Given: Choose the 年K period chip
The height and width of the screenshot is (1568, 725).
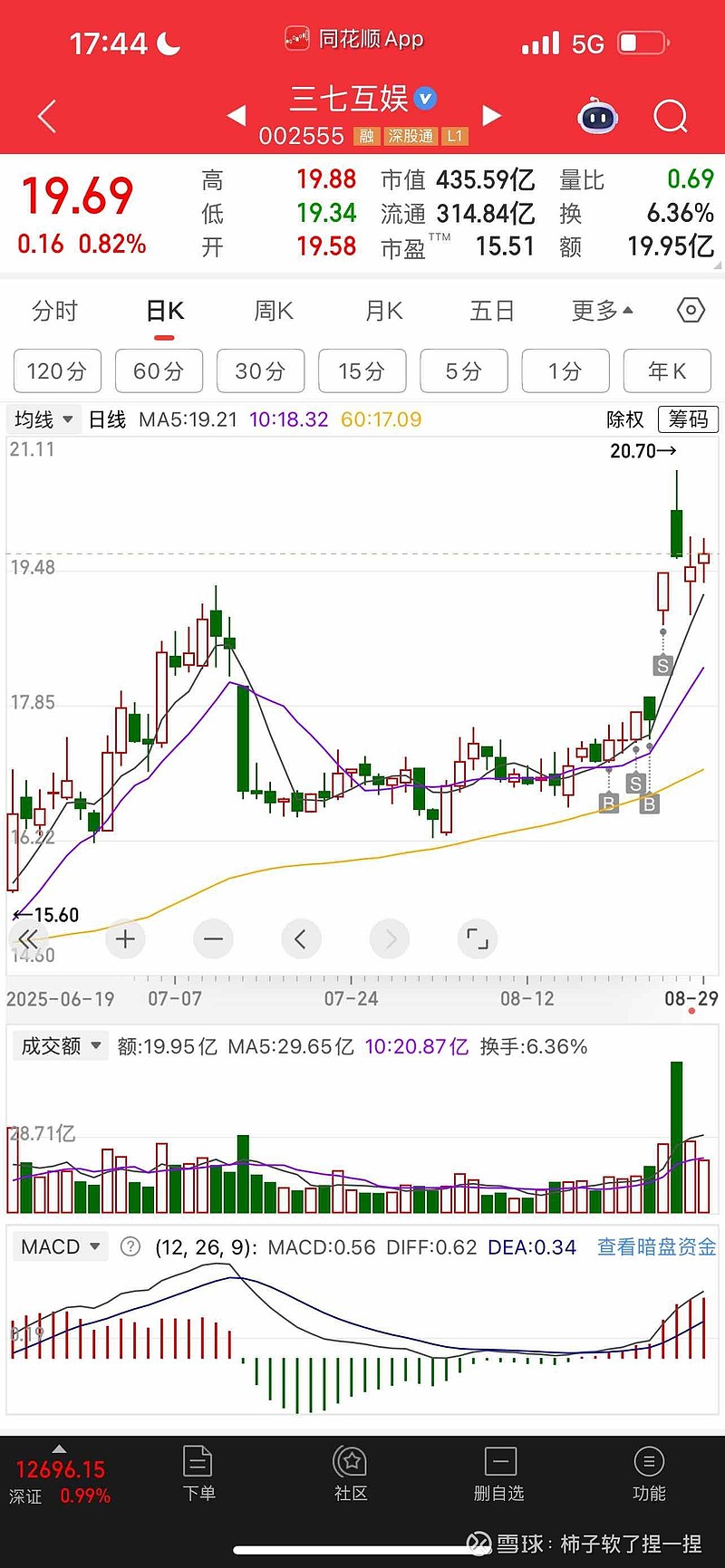Looking at the screenshot, I should click(x=667, y=371).
